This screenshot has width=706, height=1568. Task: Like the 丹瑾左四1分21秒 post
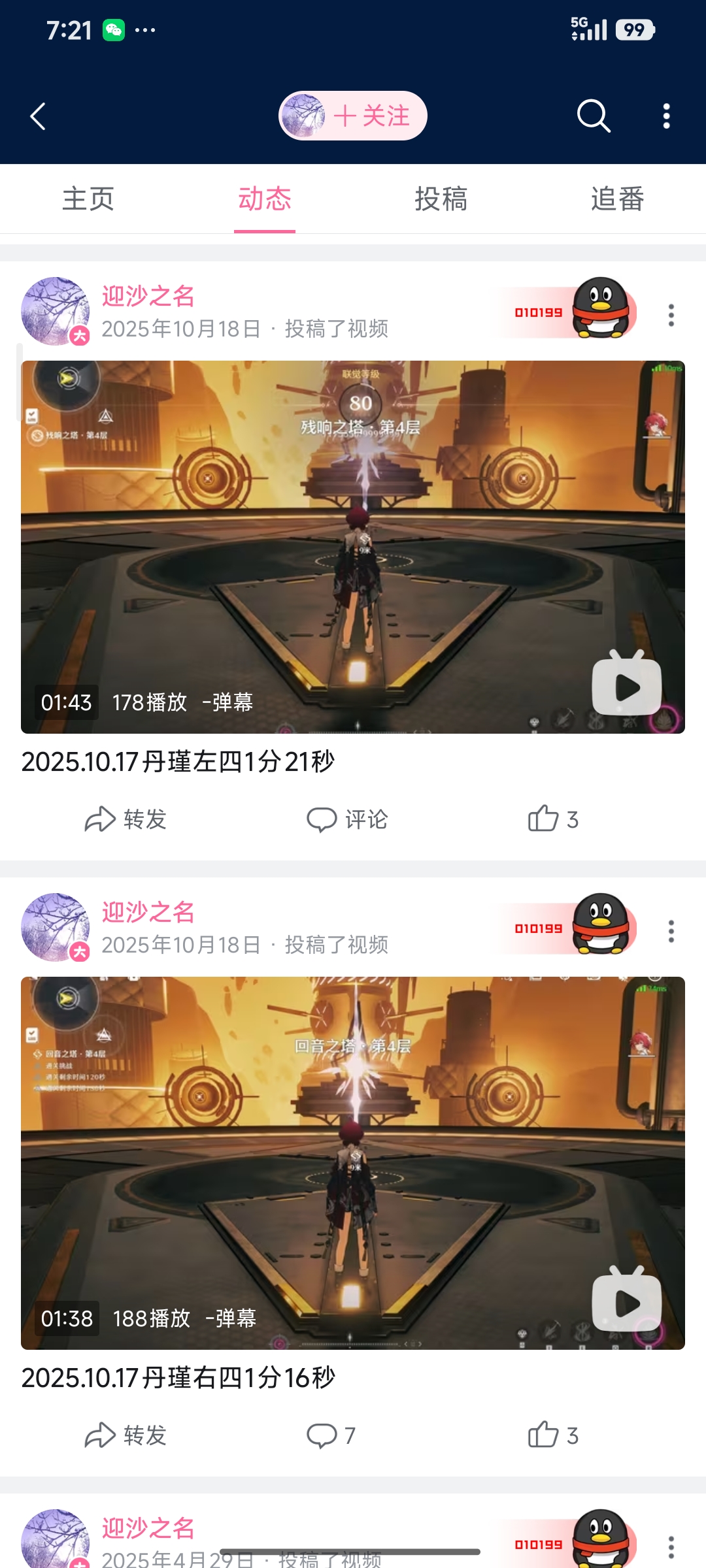click(553, 819)
